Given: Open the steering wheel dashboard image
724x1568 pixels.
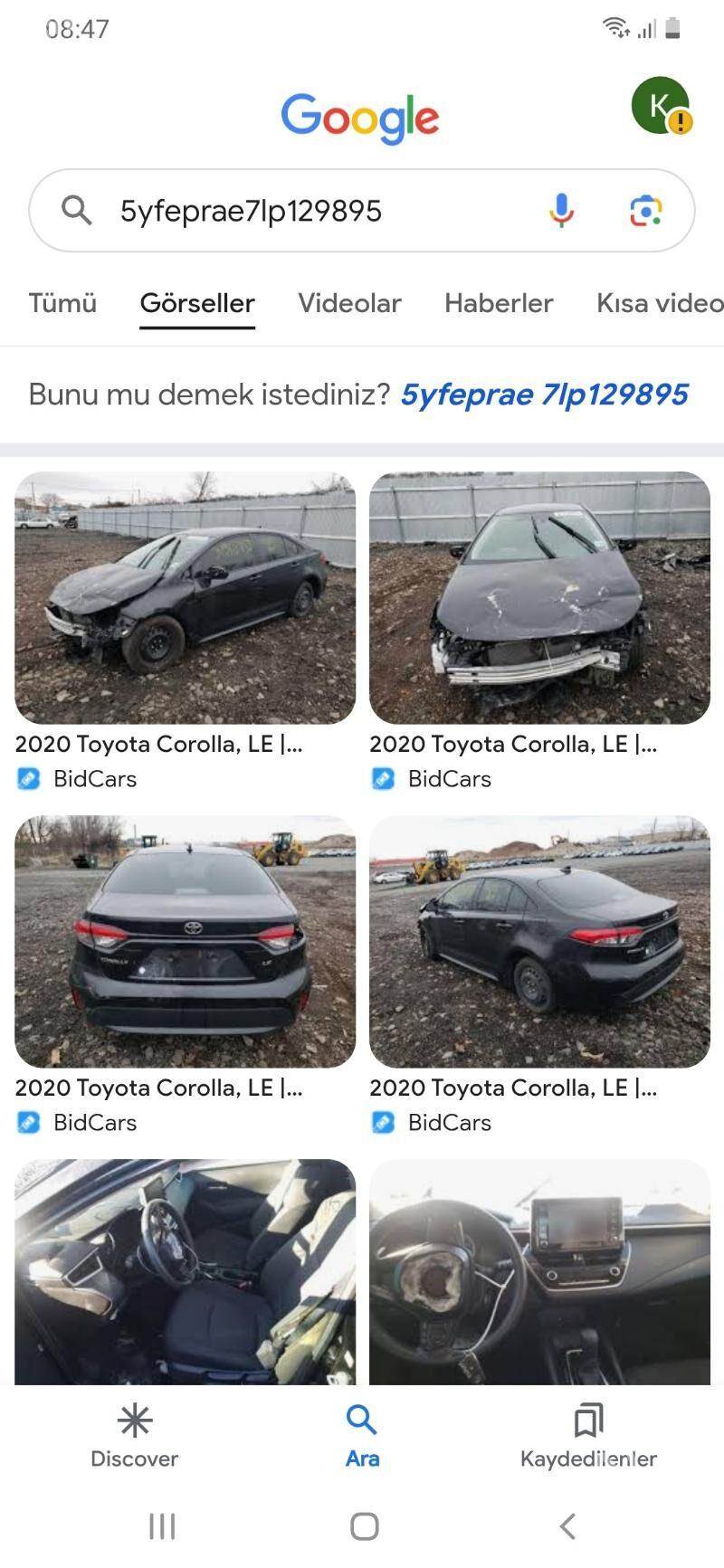Looking at the screenshot, I should pyautogui.click(x=539, y=1271).
